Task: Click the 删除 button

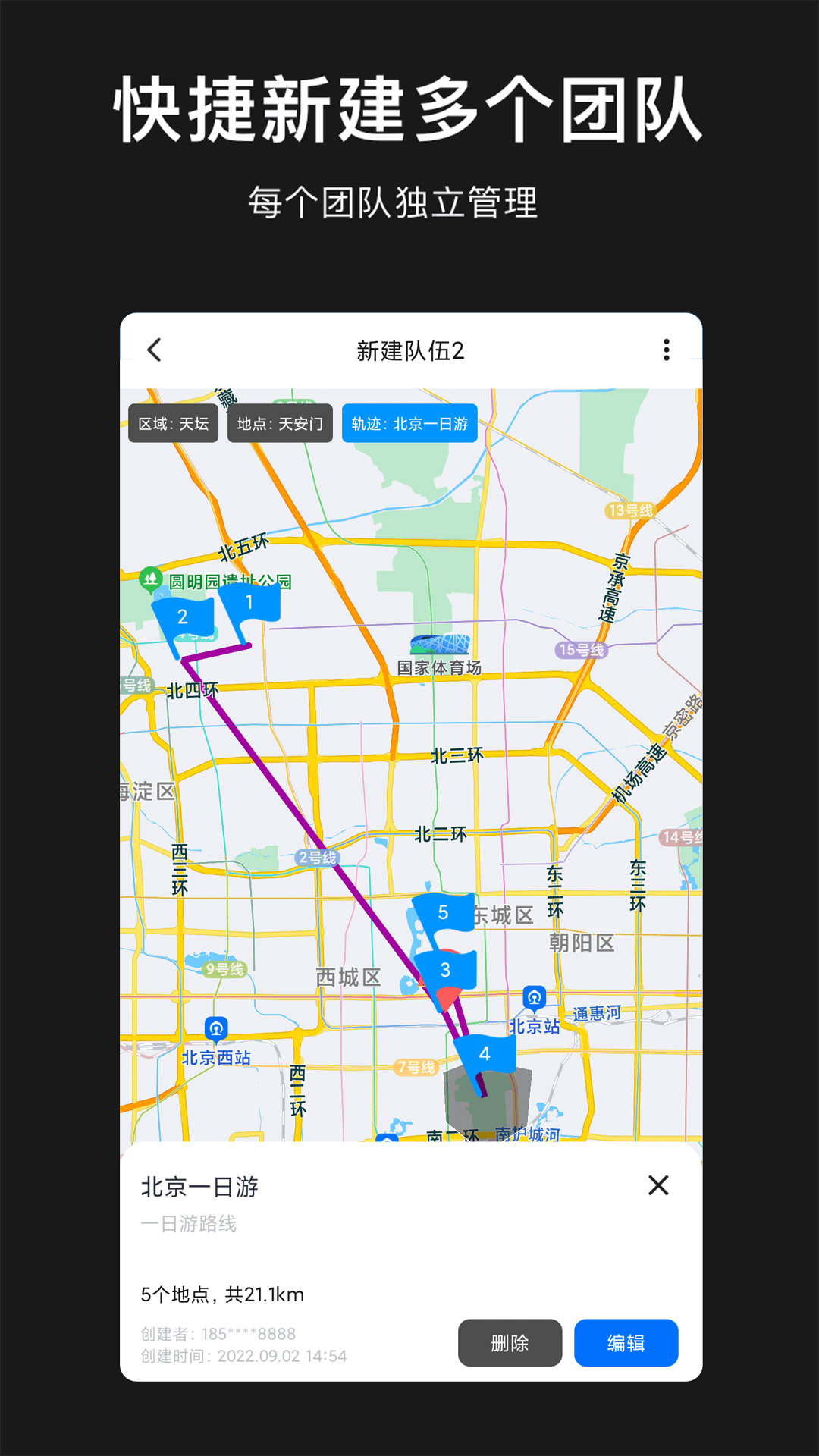Action: [x=510, y=1343]
